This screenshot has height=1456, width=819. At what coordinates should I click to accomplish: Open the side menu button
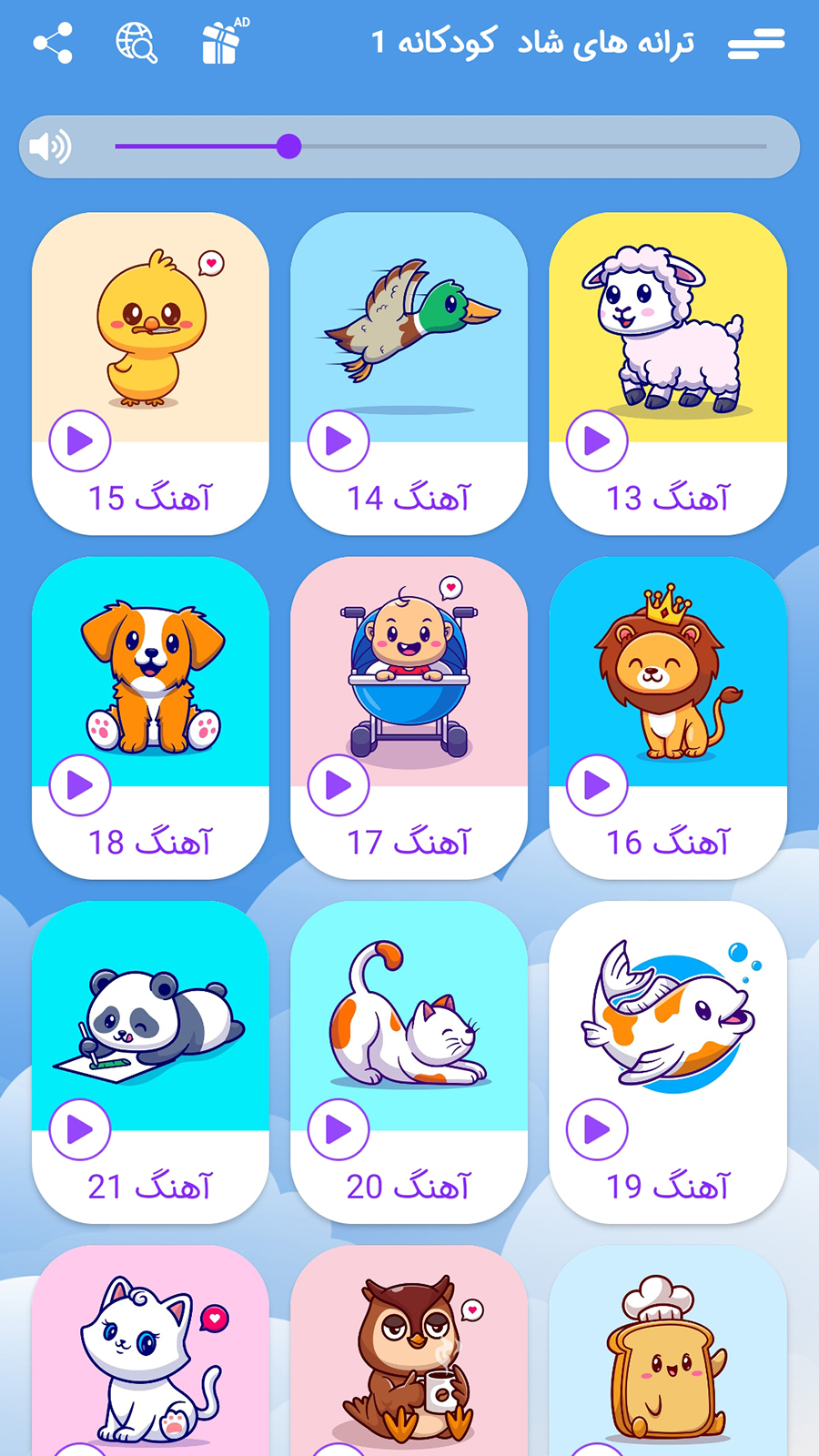pos(755,43)
